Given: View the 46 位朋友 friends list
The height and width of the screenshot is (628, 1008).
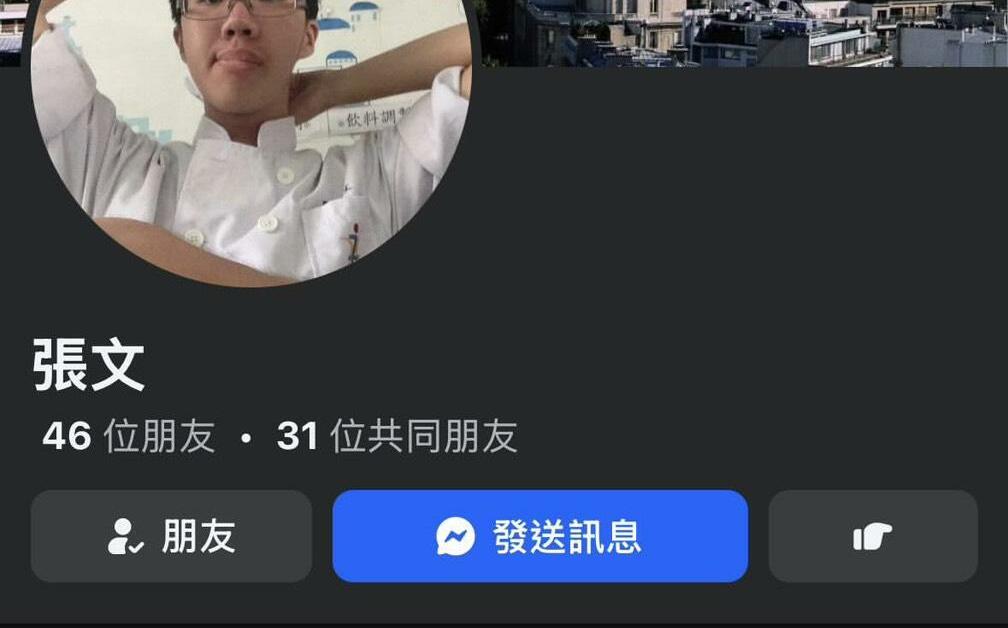Looking at the screenshot, I should [128, 436].
